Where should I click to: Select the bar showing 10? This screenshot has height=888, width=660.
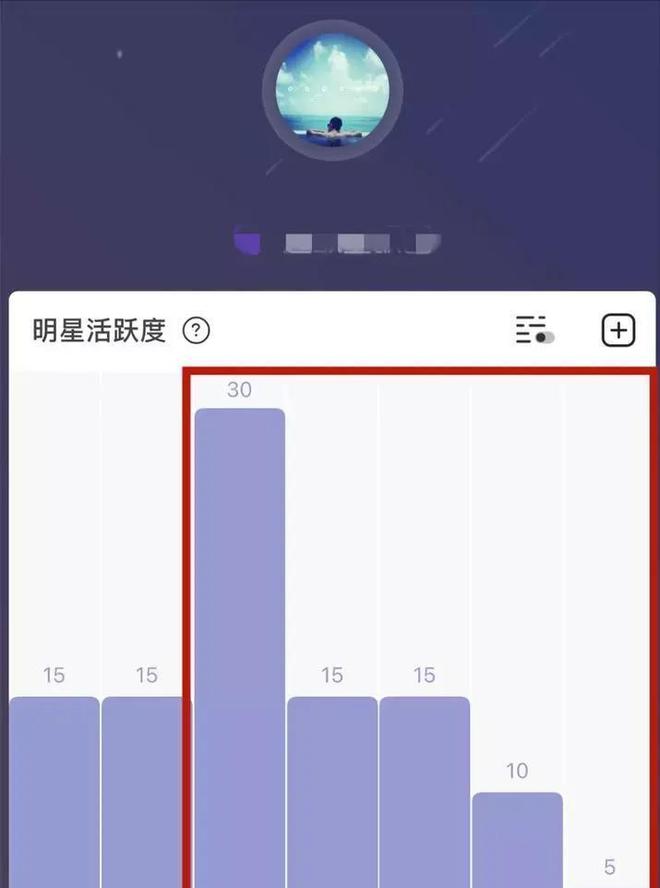tap(517, 838)
